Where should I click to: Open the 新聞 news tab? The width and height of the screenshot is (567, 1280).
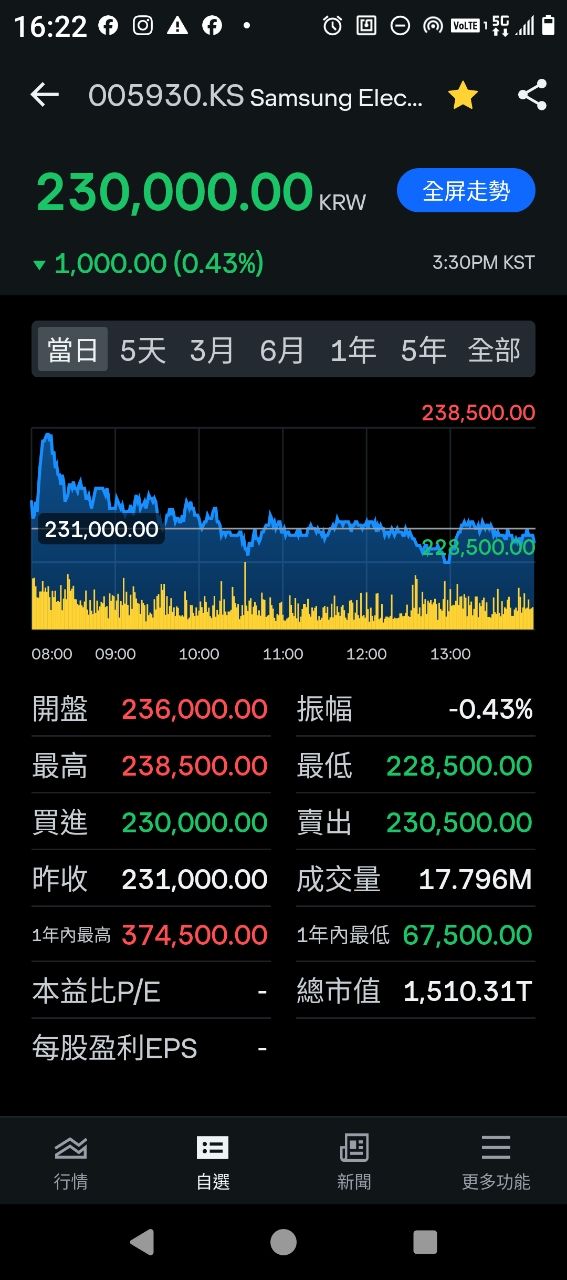(354, 1162)
